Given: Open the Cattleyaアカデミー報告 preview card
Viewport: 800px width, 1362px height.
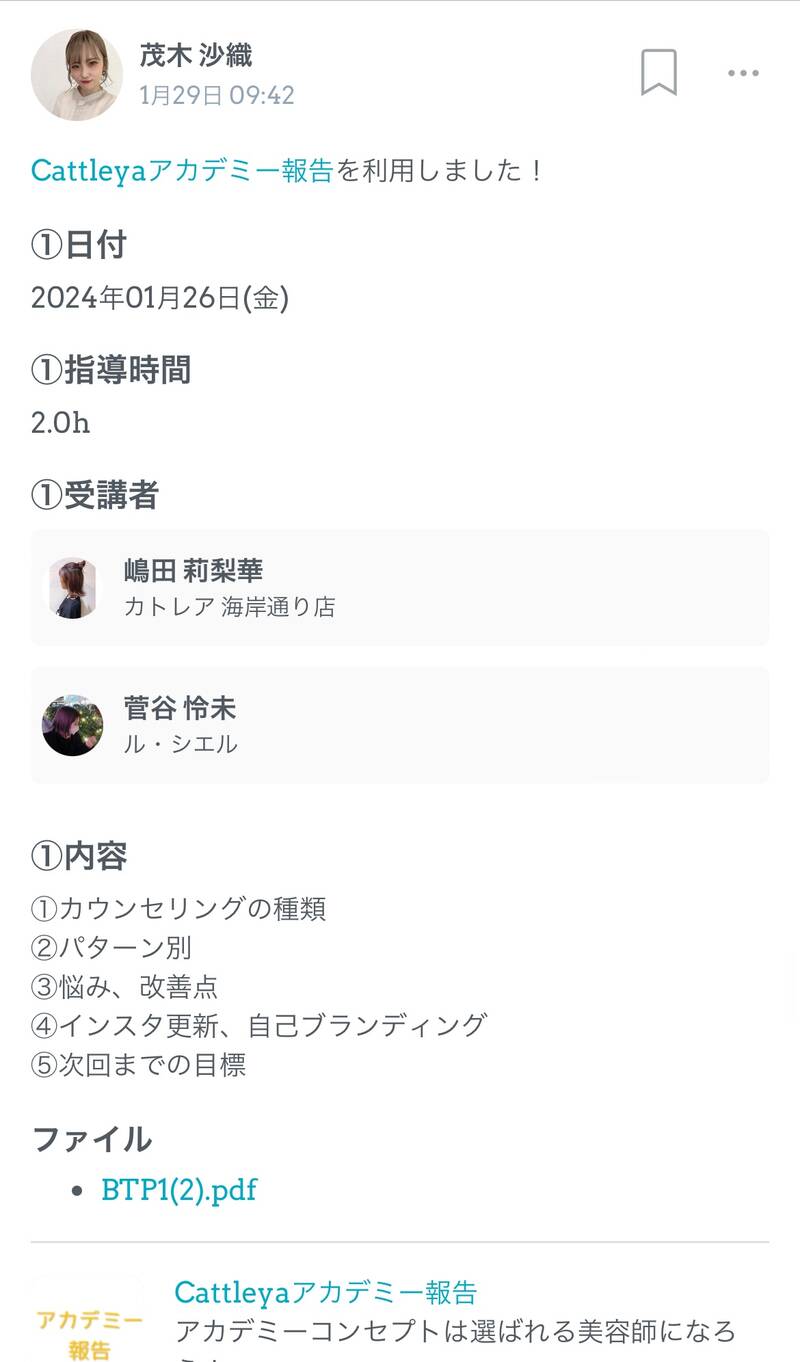Looking at the screenshot, I should pos(400,1318).
